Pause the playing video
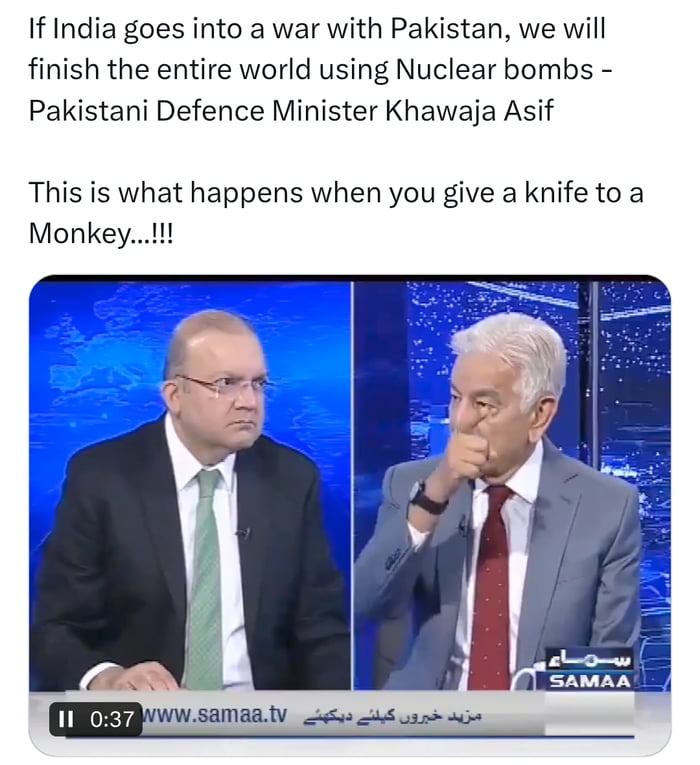This screenshot has width=700, height=765. tap(67, 719)
